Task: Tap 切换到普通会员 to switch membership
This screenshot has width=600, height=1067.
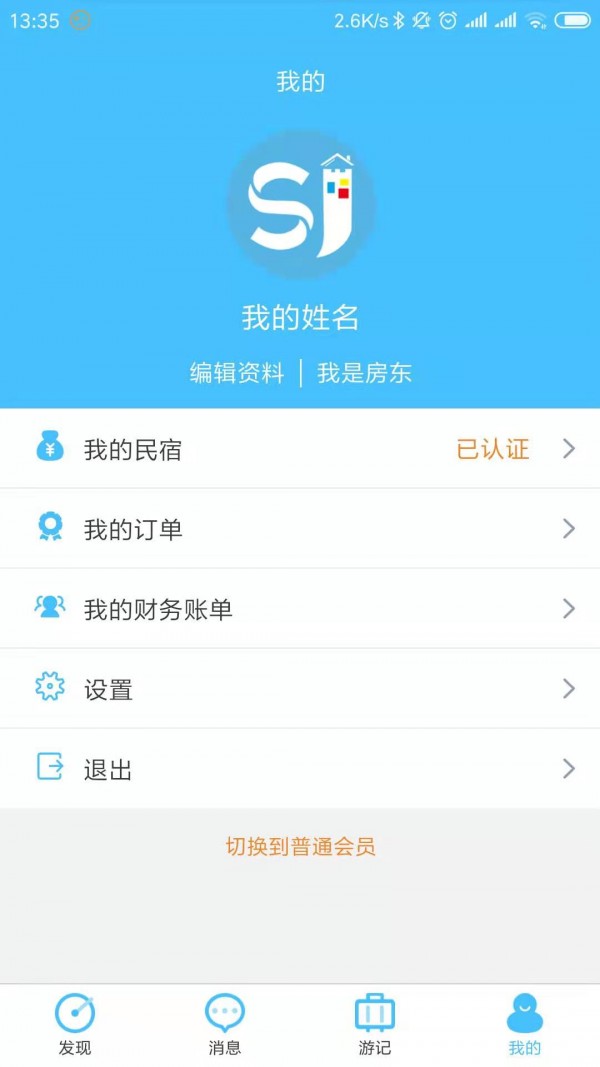Action: [x=300, y=847]
